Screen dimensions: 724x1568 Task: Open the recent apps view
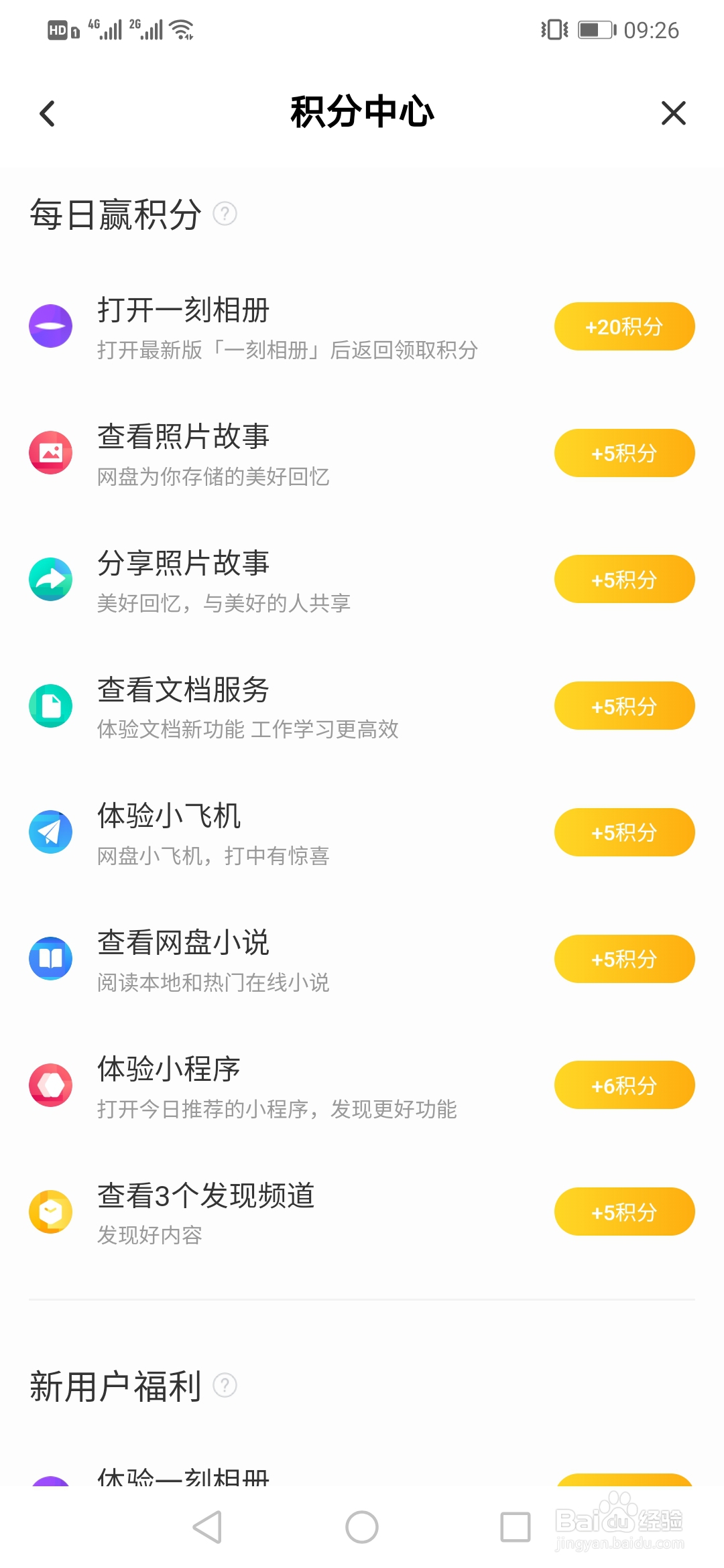(516, 1527)
